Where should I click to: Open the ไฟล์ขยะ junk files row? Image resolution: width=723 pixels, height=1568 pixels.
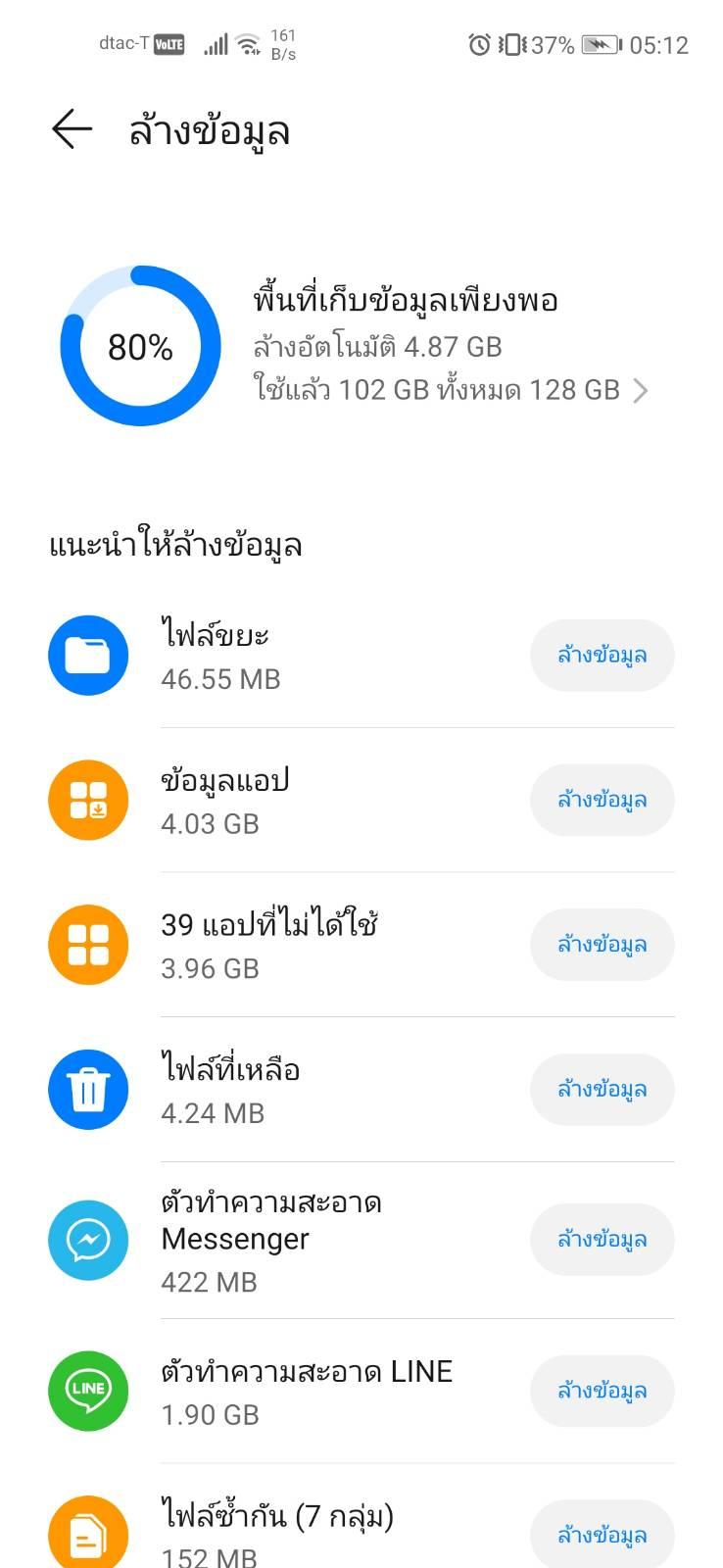point(361,656)
